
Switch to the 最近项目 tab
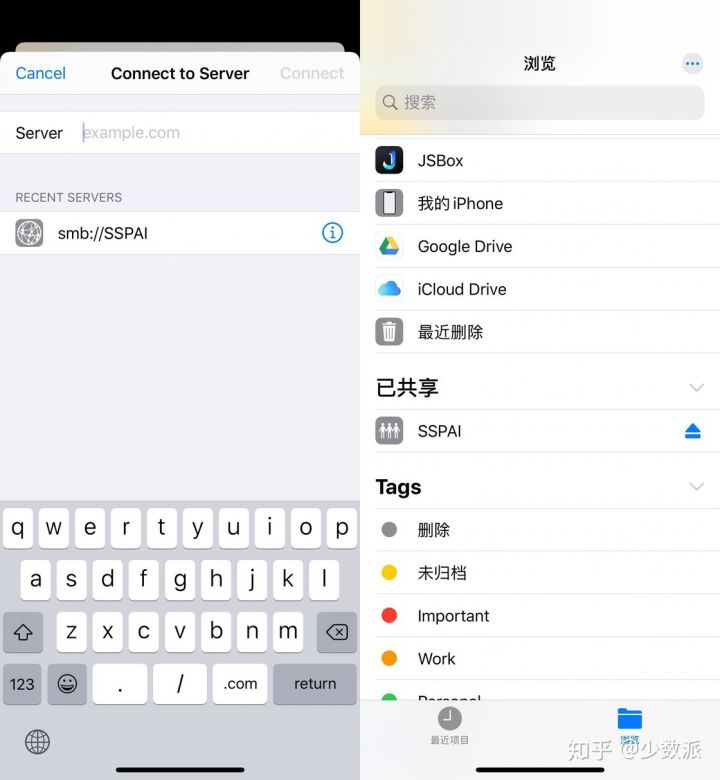click(450, 726)
